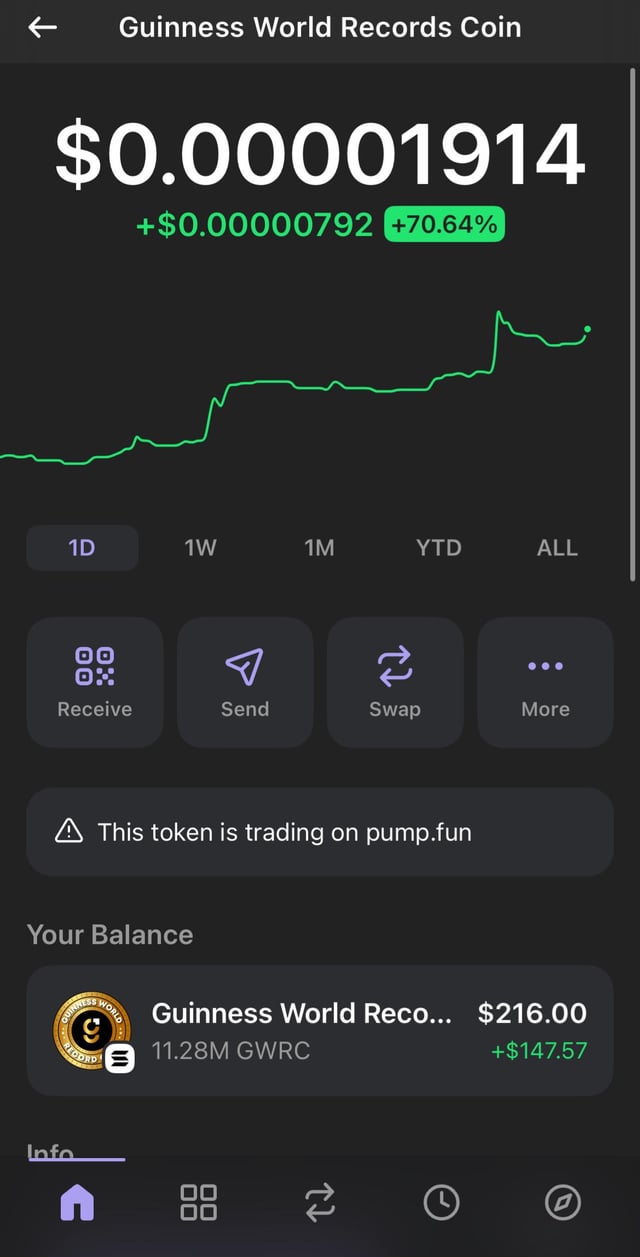640x1257 pixels.
Task: Switch chart to YTD range
Action: [x=438, y=548]
